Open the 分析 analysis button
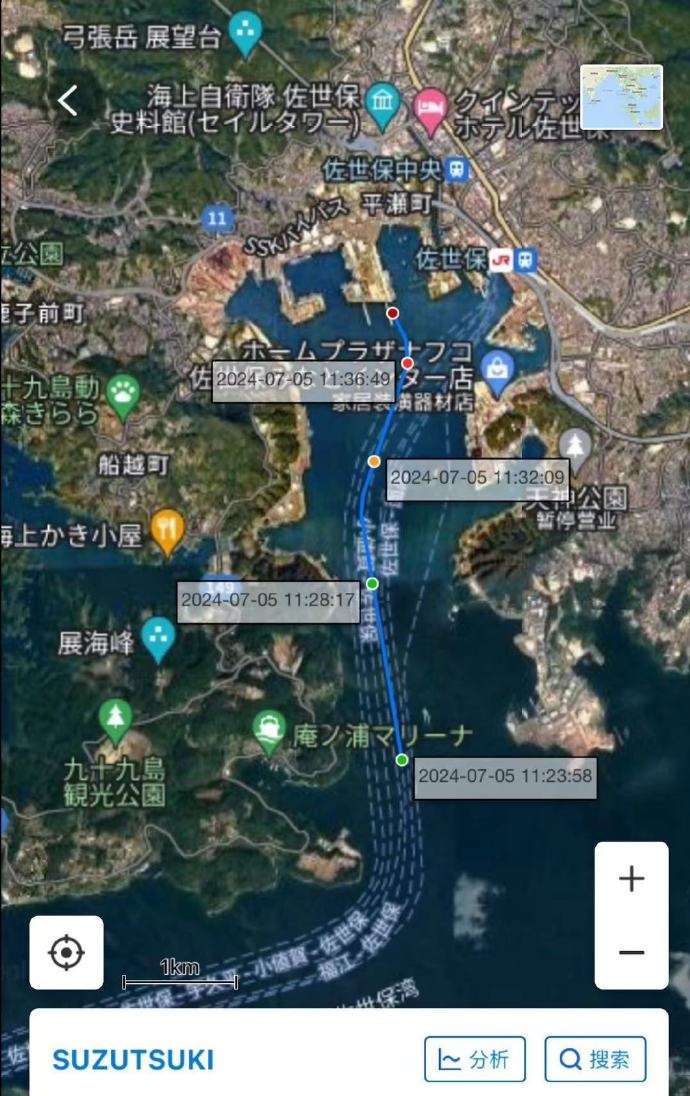Screen dimensions: 690x1096 (x=475, y=1060)
